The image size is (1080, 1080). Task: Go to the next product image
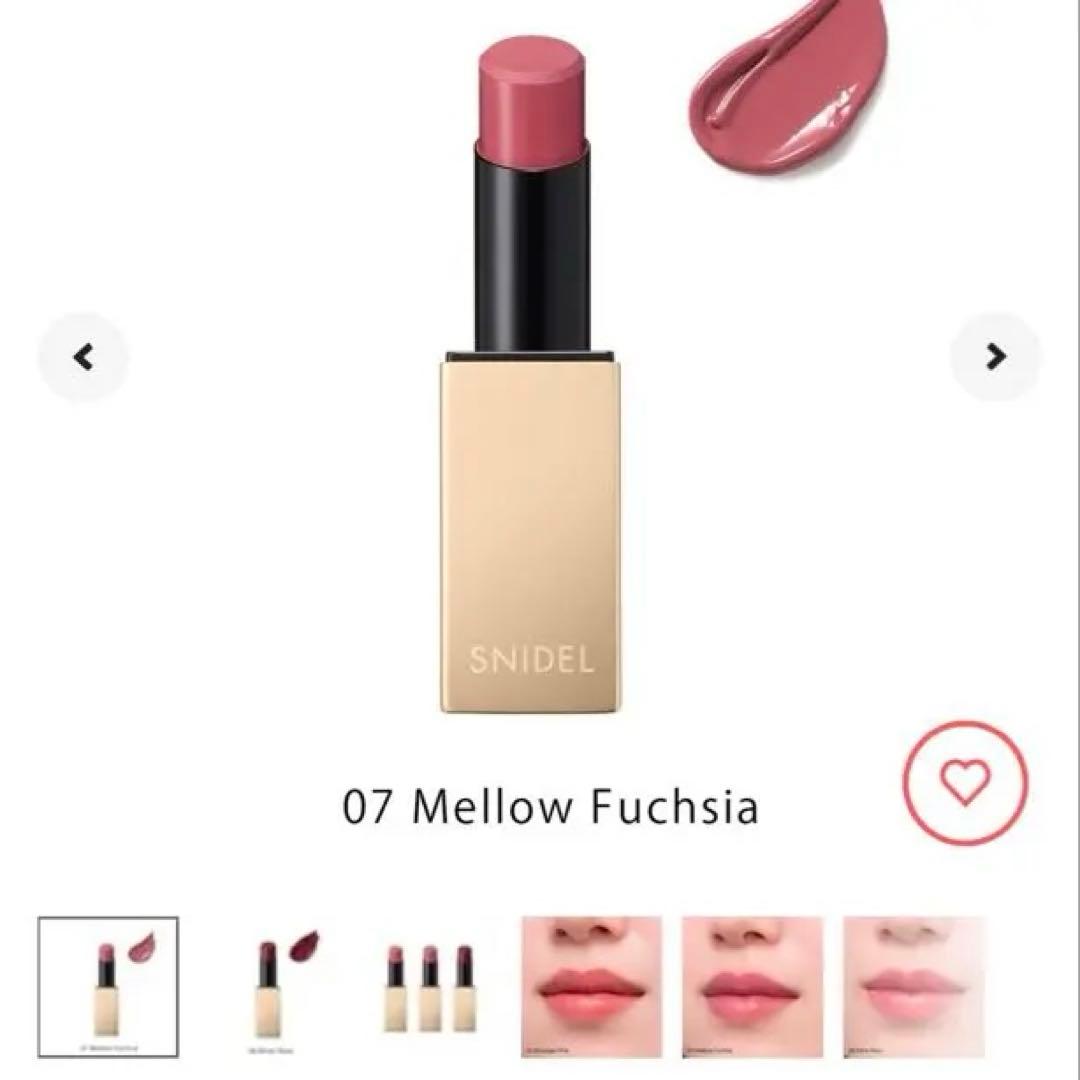pos(995,356)
